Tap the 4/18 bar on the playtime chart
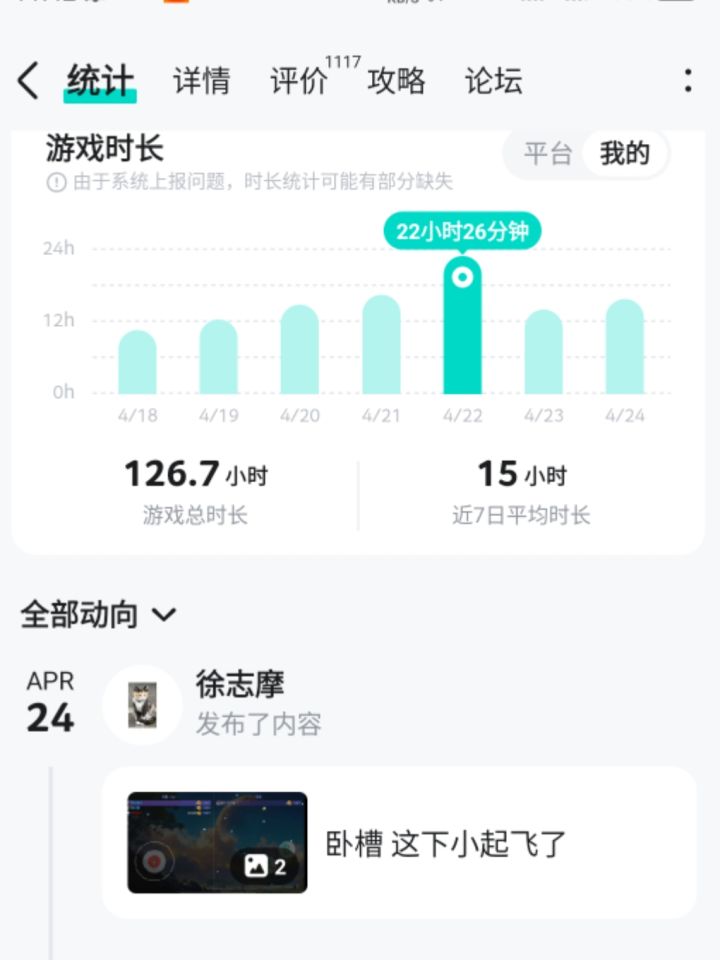Image resolution: width=720 pixels, height=960 pixels. pos(137,365)
